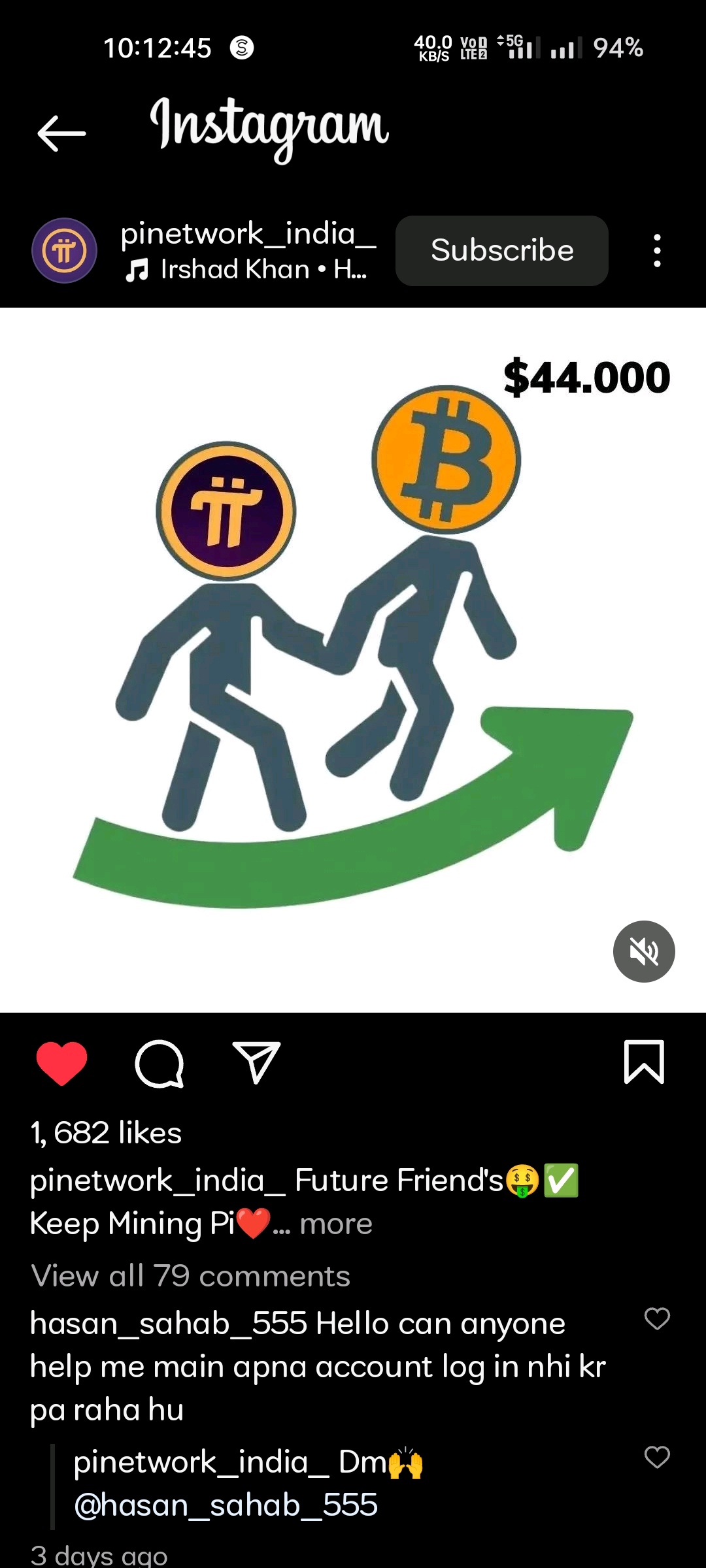Open the comment bubble icon

[159, 1063]
